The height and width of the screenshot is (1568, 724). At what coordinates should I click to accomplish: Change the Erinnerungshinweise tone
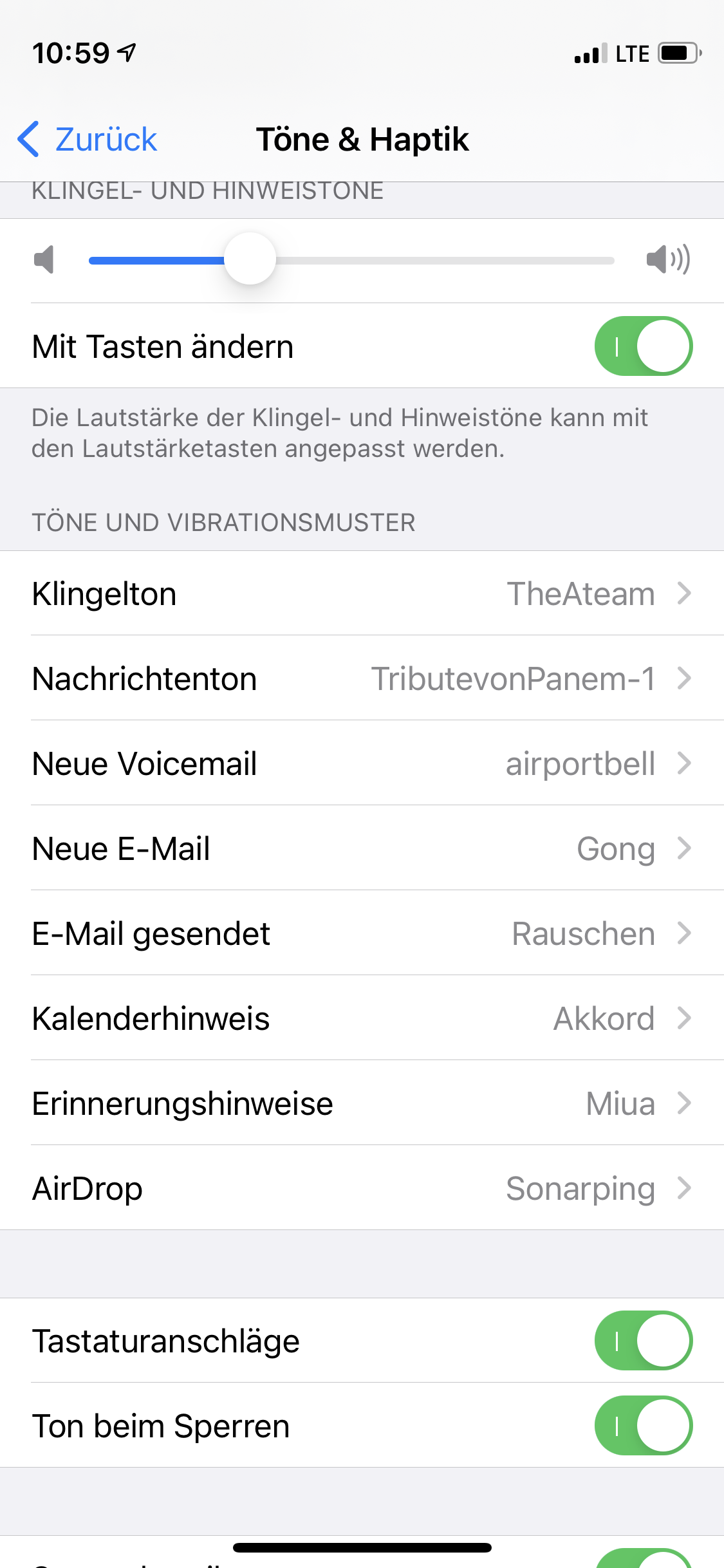(x=362, y=1103)
